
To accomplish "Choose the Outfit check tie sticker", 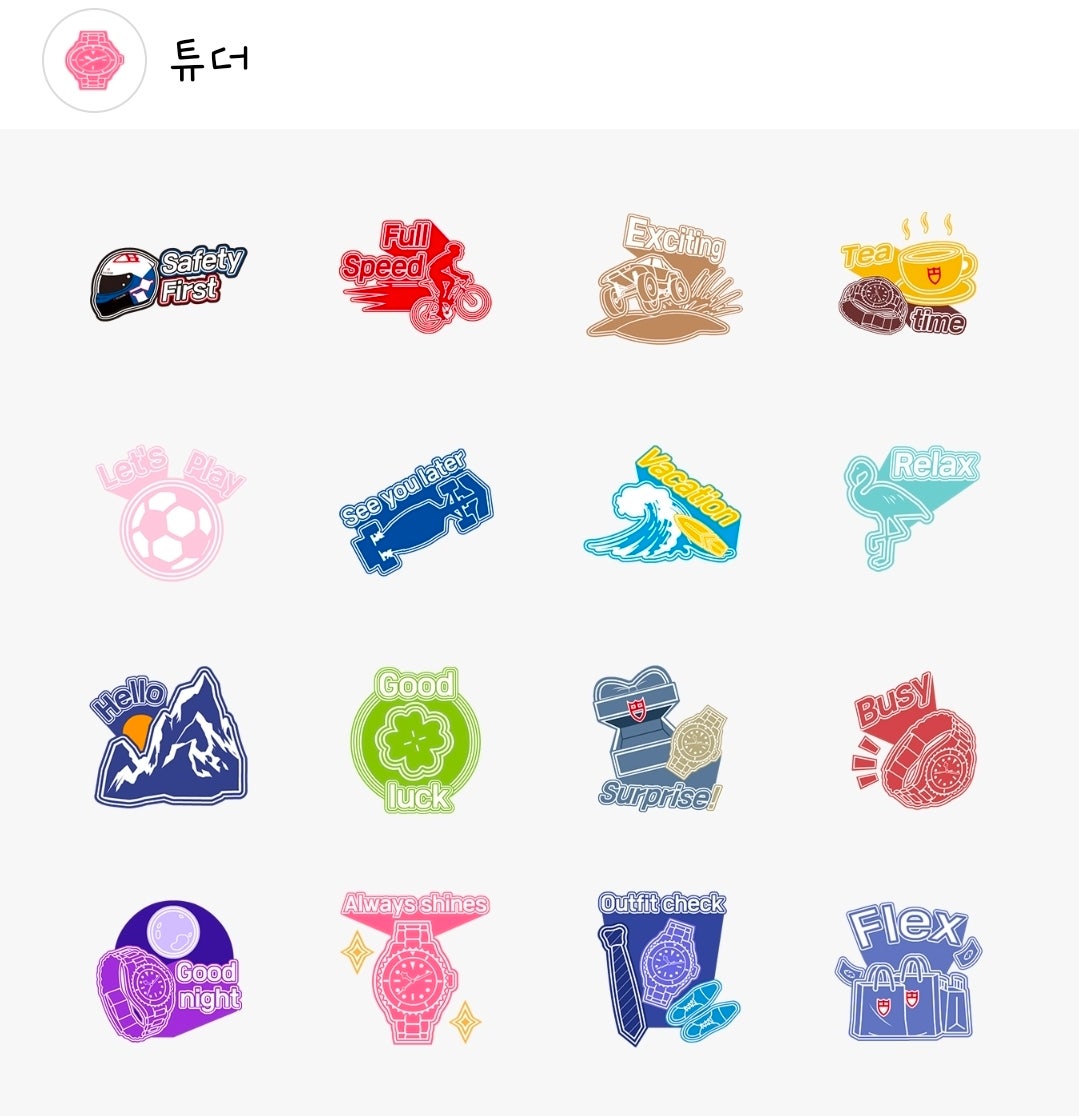I will 664,967.
